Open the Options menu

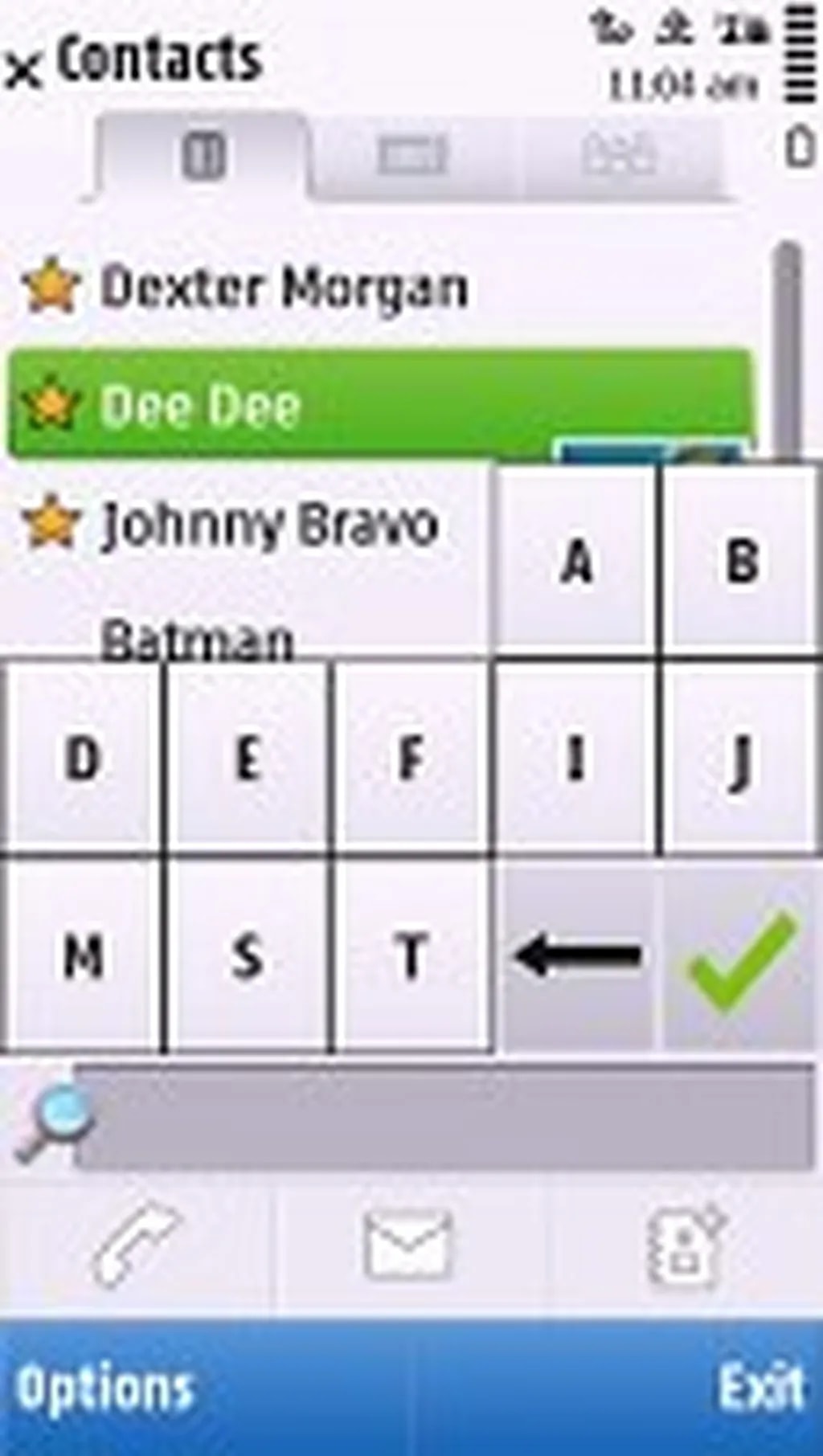pyautogui.click(x=104, y=1389)
